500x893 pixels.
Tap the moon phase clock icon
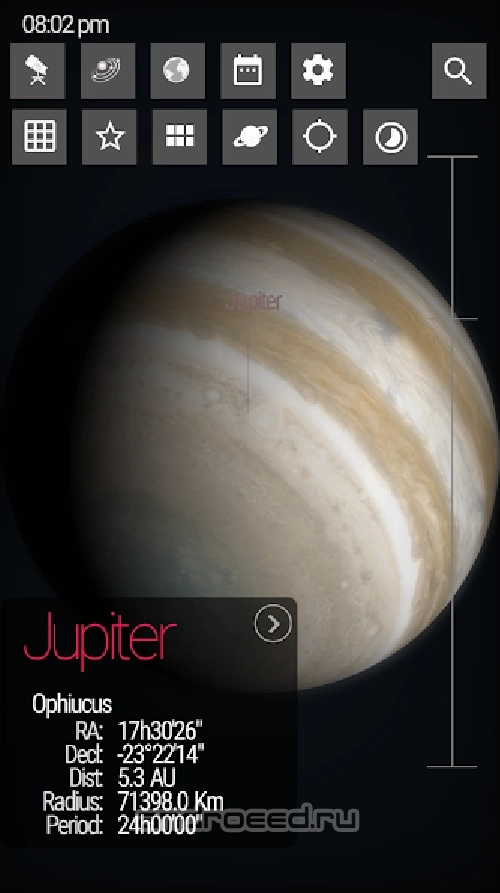pos(390,137)
